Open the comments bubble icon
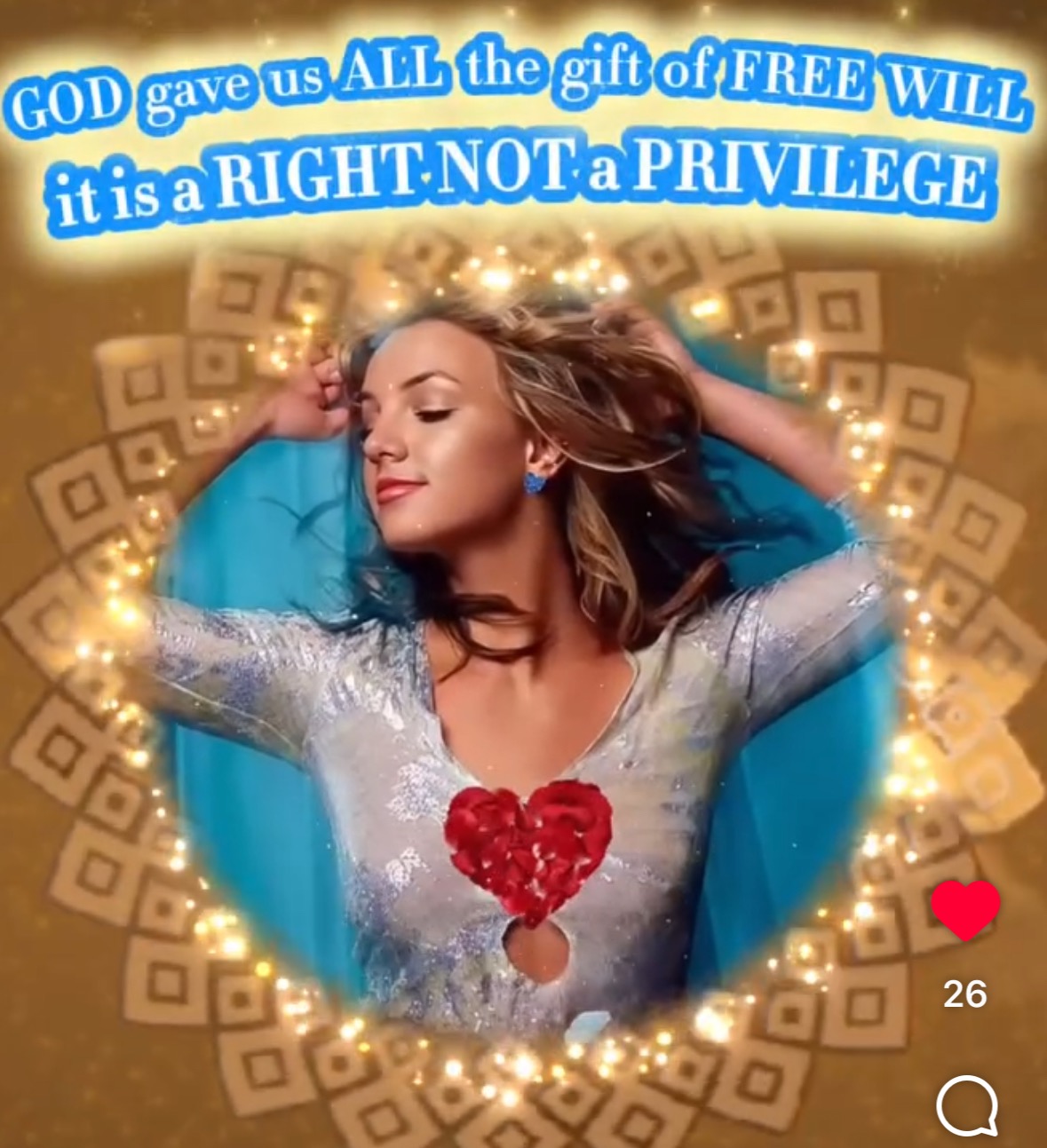This screenshot has width=1047, height=1148. click(966, 1106)
